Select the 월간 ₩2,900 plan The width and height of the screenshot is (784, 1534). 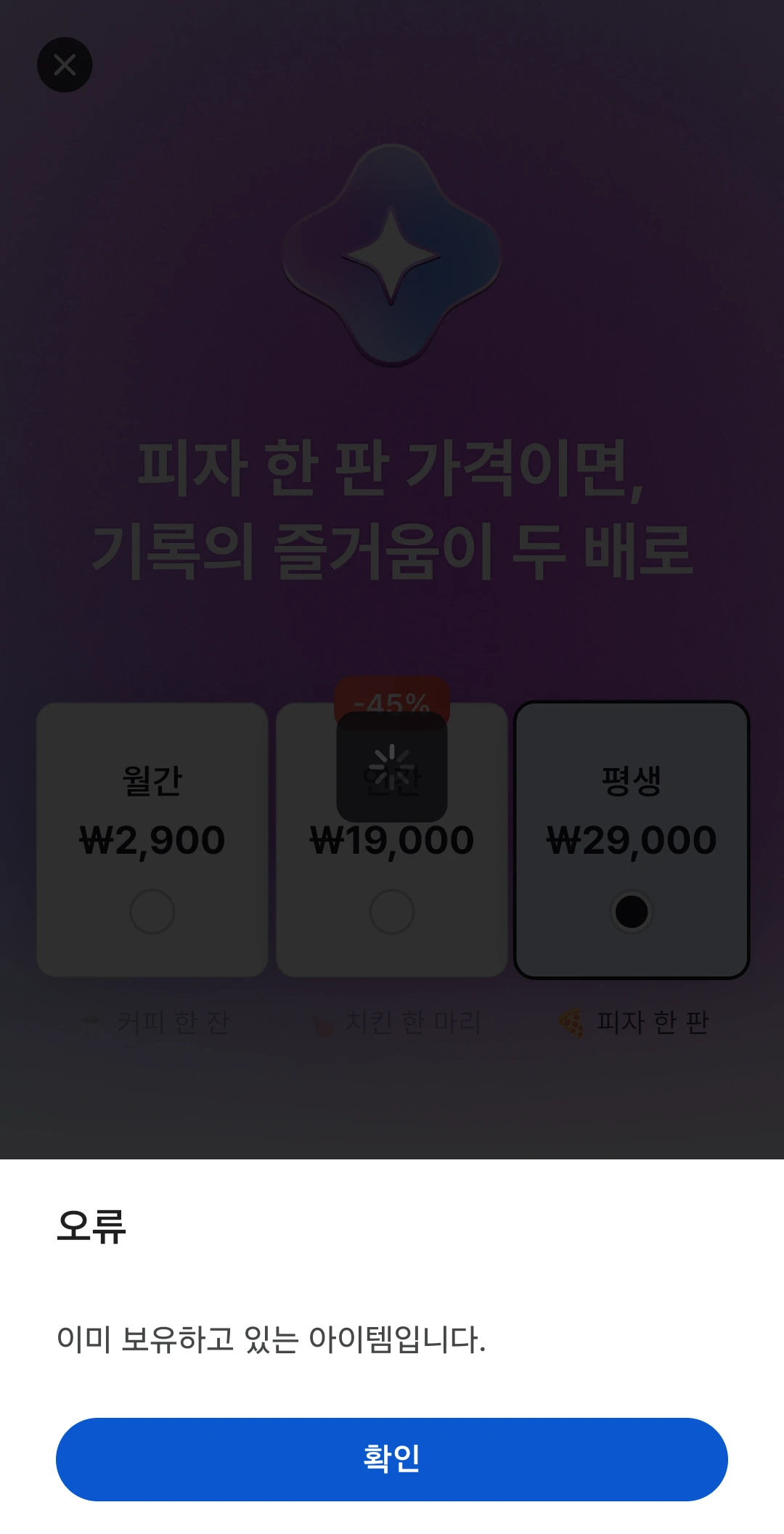click(x=152, y=839)
